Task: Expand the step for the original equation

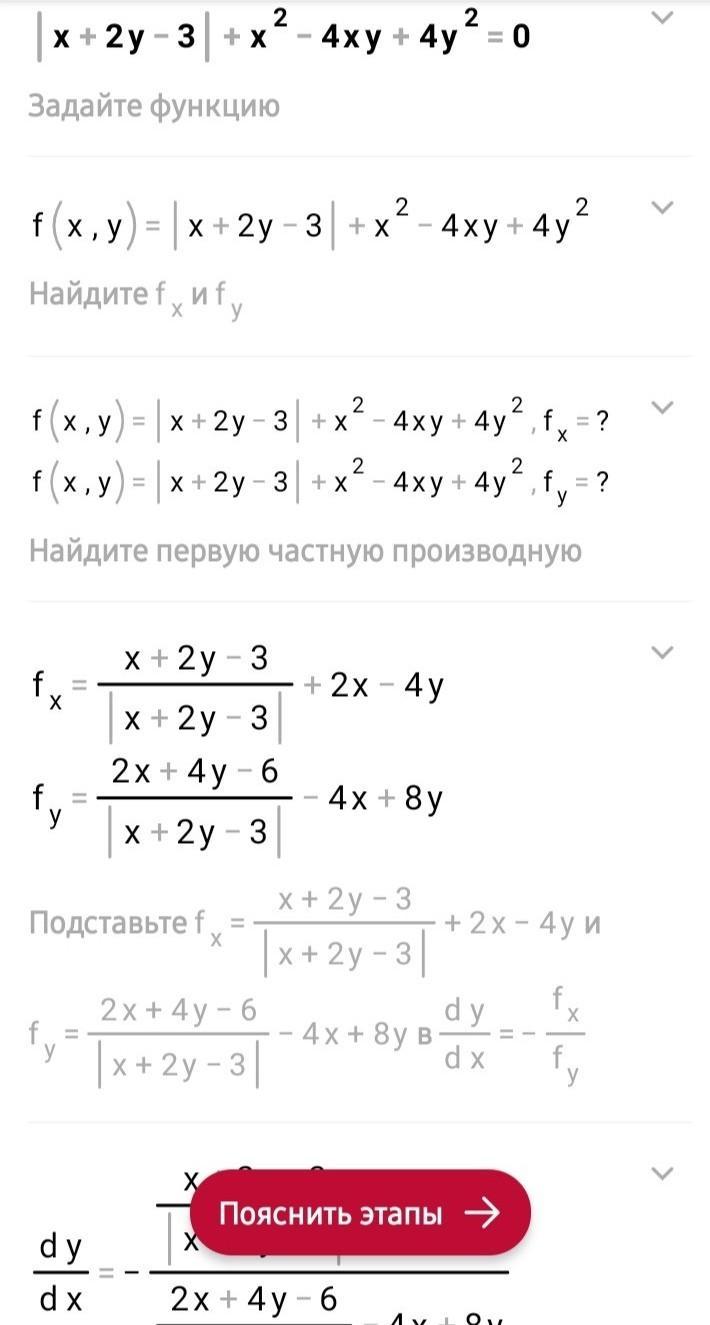Action: pos(662,17)
